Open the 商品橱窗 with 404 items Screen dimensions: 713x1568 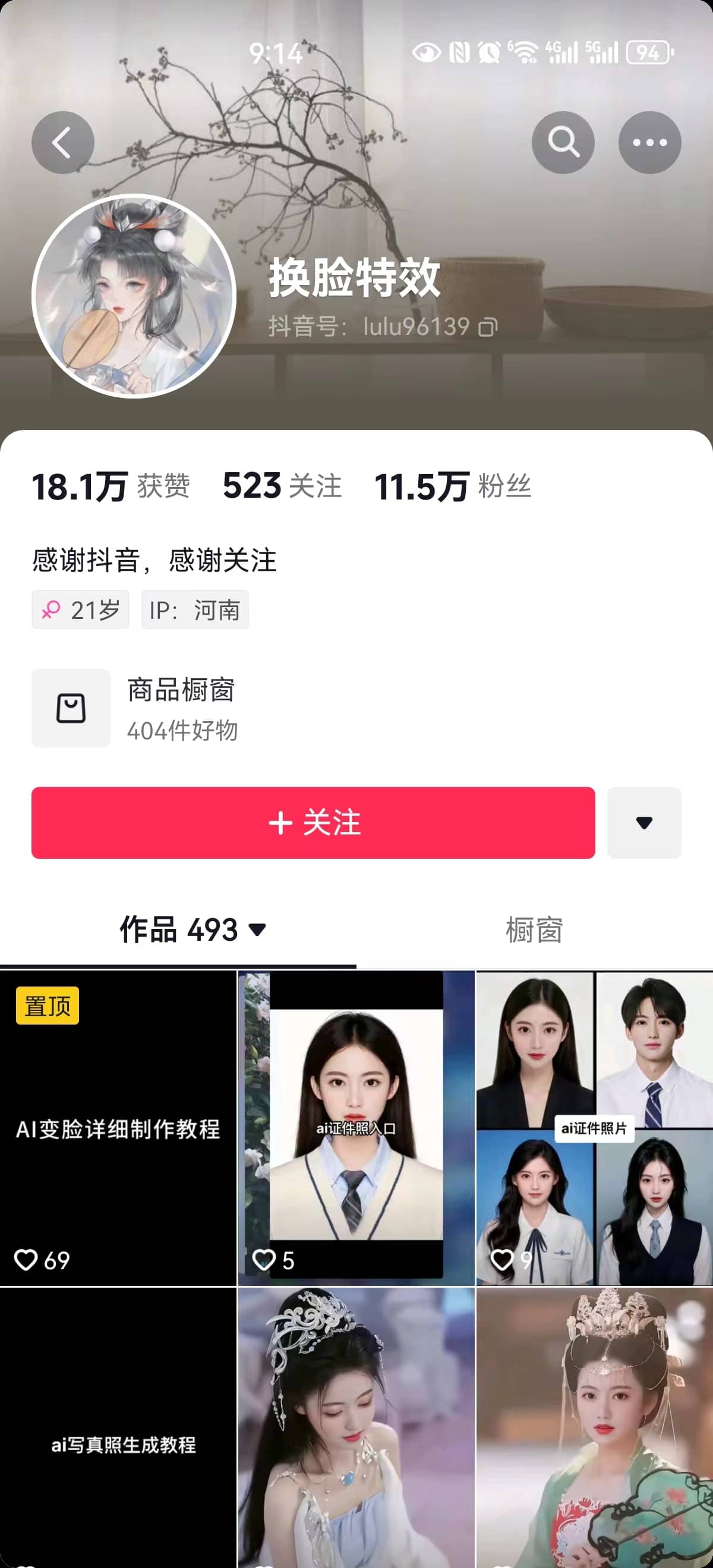[x=182, y=709]
